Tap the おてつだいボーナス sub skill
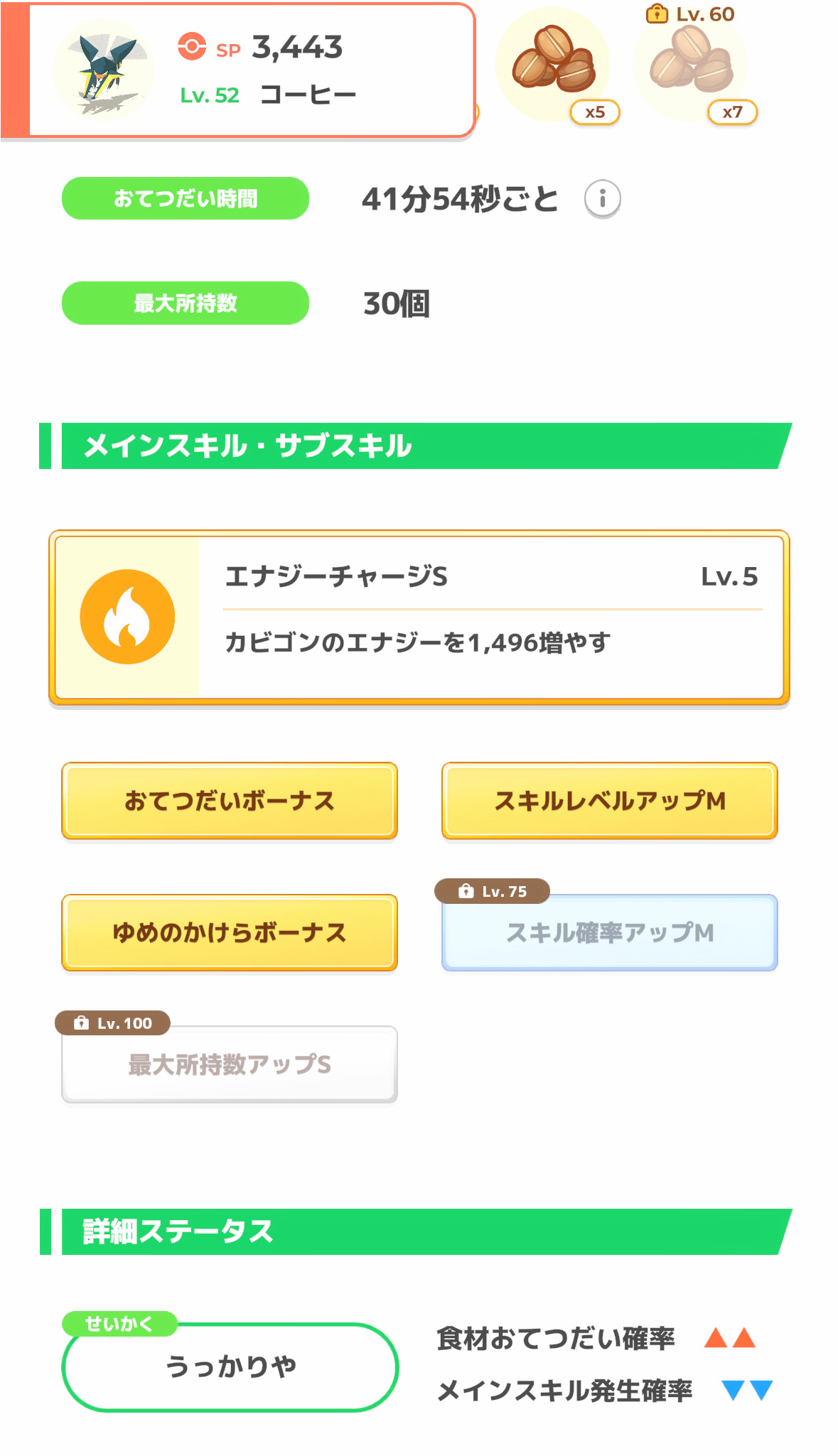This screenshot has width=838, height=1456. (230, 801)
